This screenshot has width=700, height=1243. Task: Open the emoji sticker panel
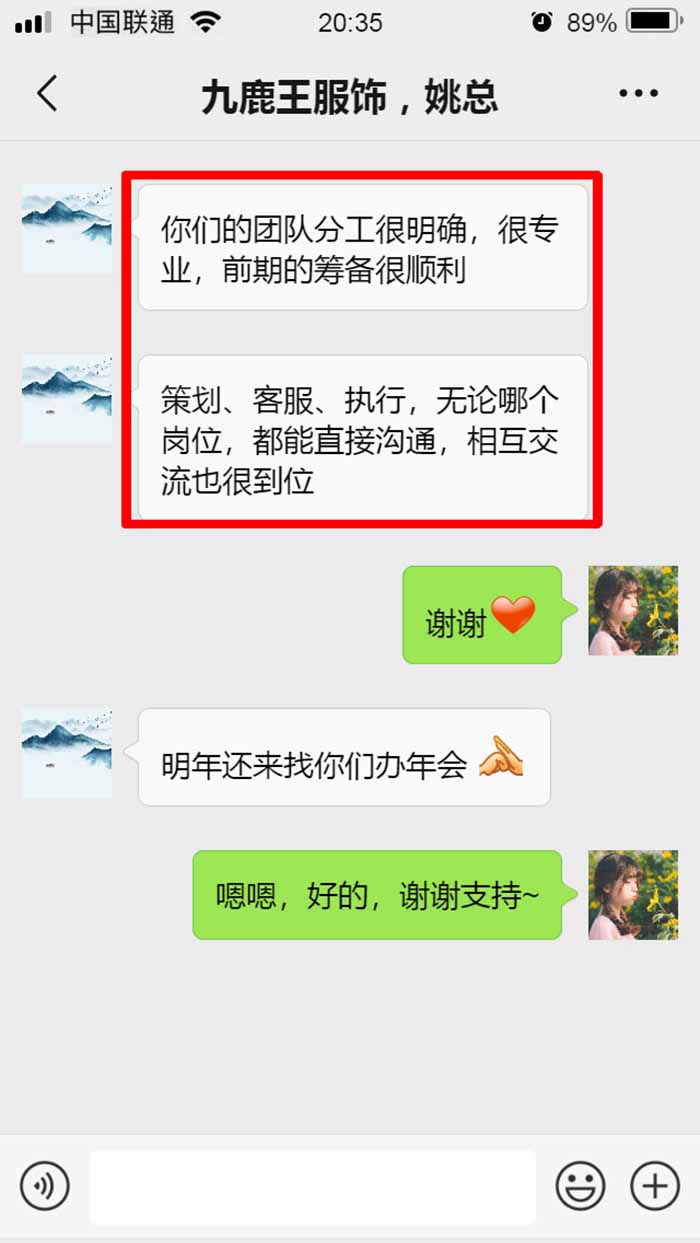[580, 1187]
